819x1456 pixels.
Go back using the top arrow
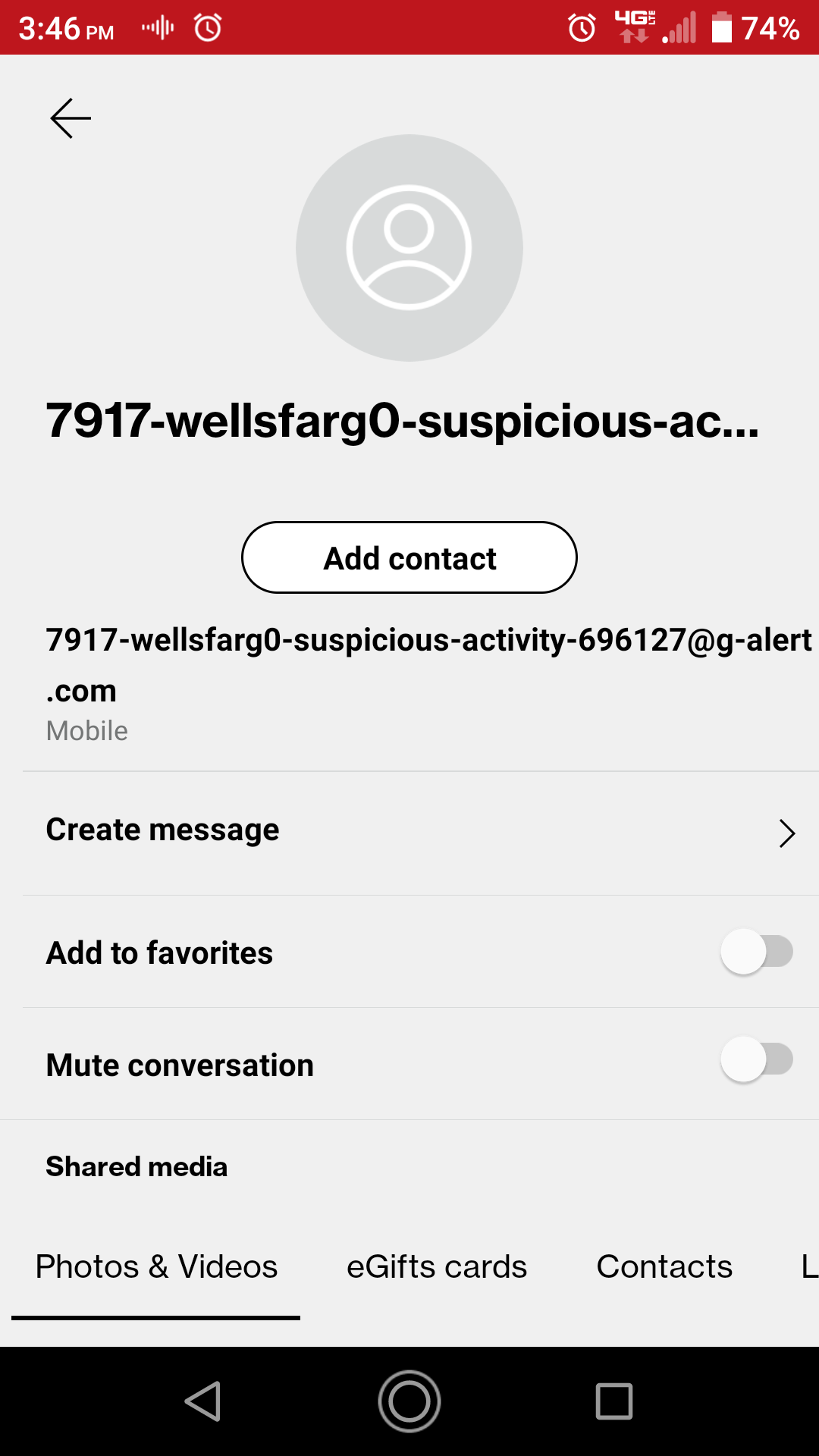click(x=71, y=118)
